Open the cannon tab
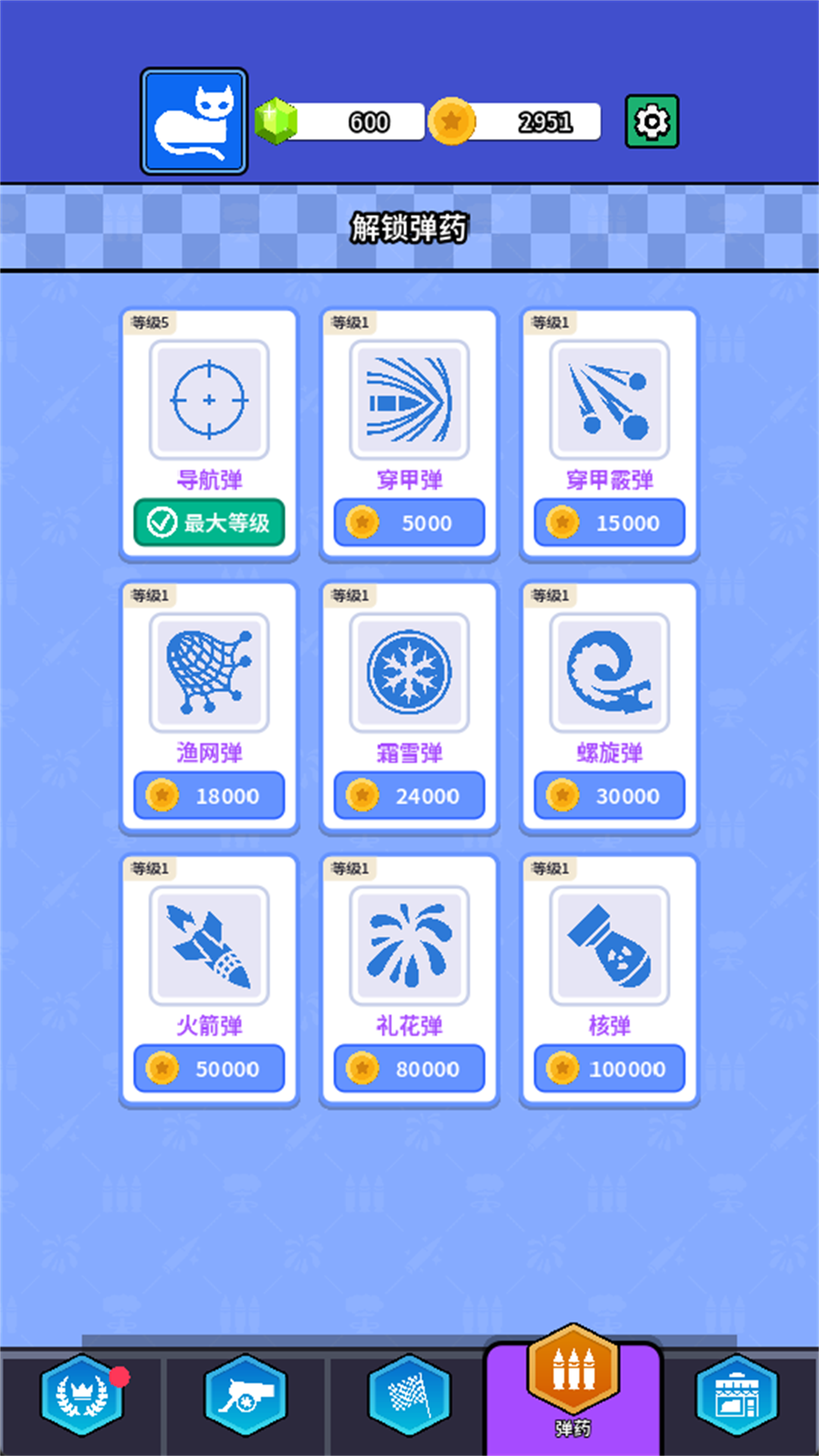This screenshot has width=819, height=1456. (x=246, y=1395)
